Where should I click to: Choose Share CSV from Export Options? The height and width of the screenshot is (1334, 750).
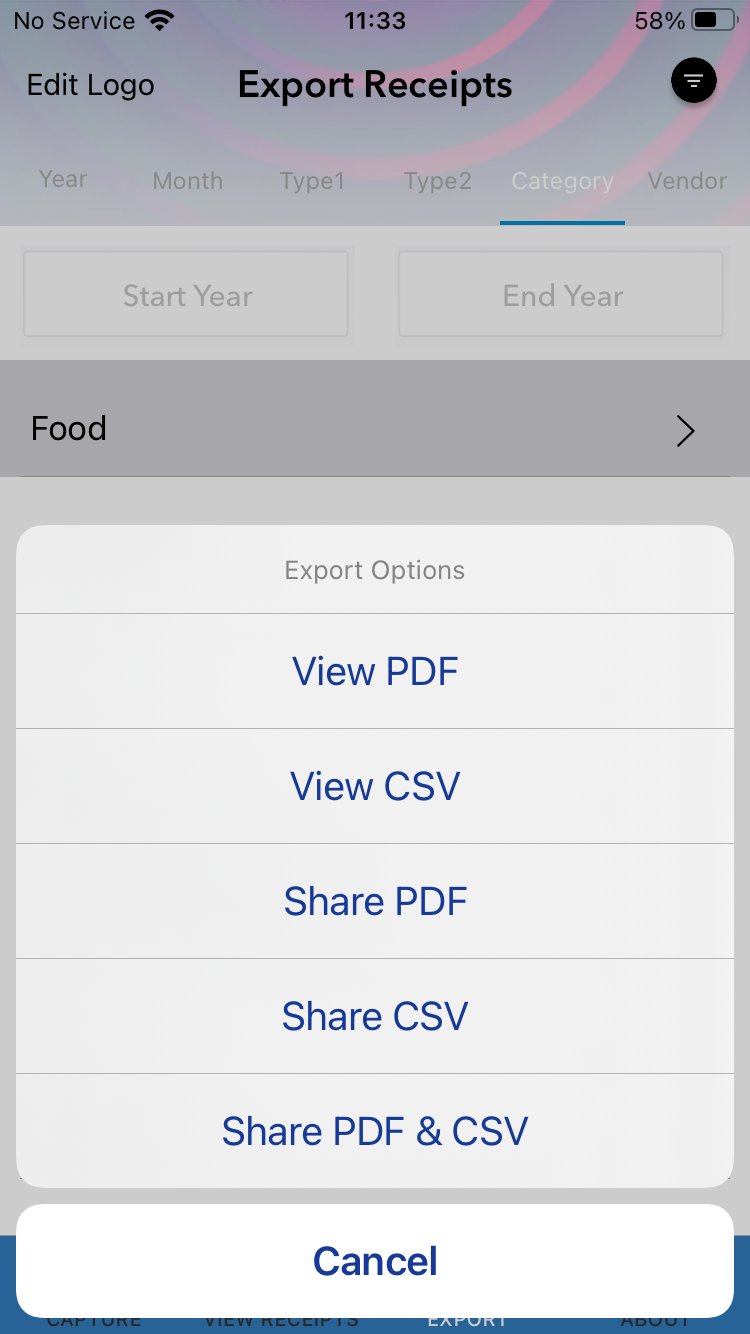coord(375,1016)
